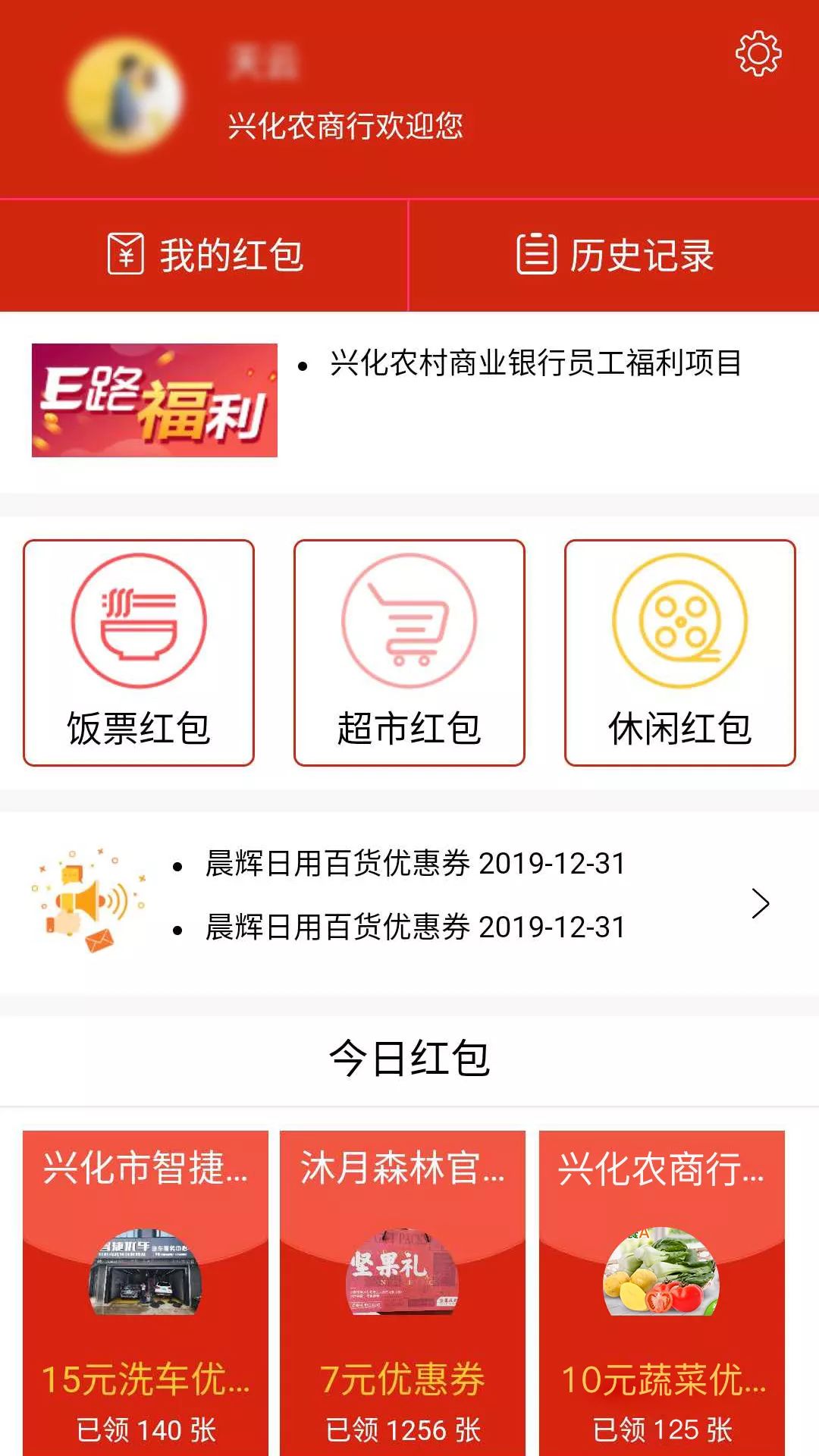
Task: Open the first 晨辉日用百货优惠券 notice
Action: click(x=415, y=864)
